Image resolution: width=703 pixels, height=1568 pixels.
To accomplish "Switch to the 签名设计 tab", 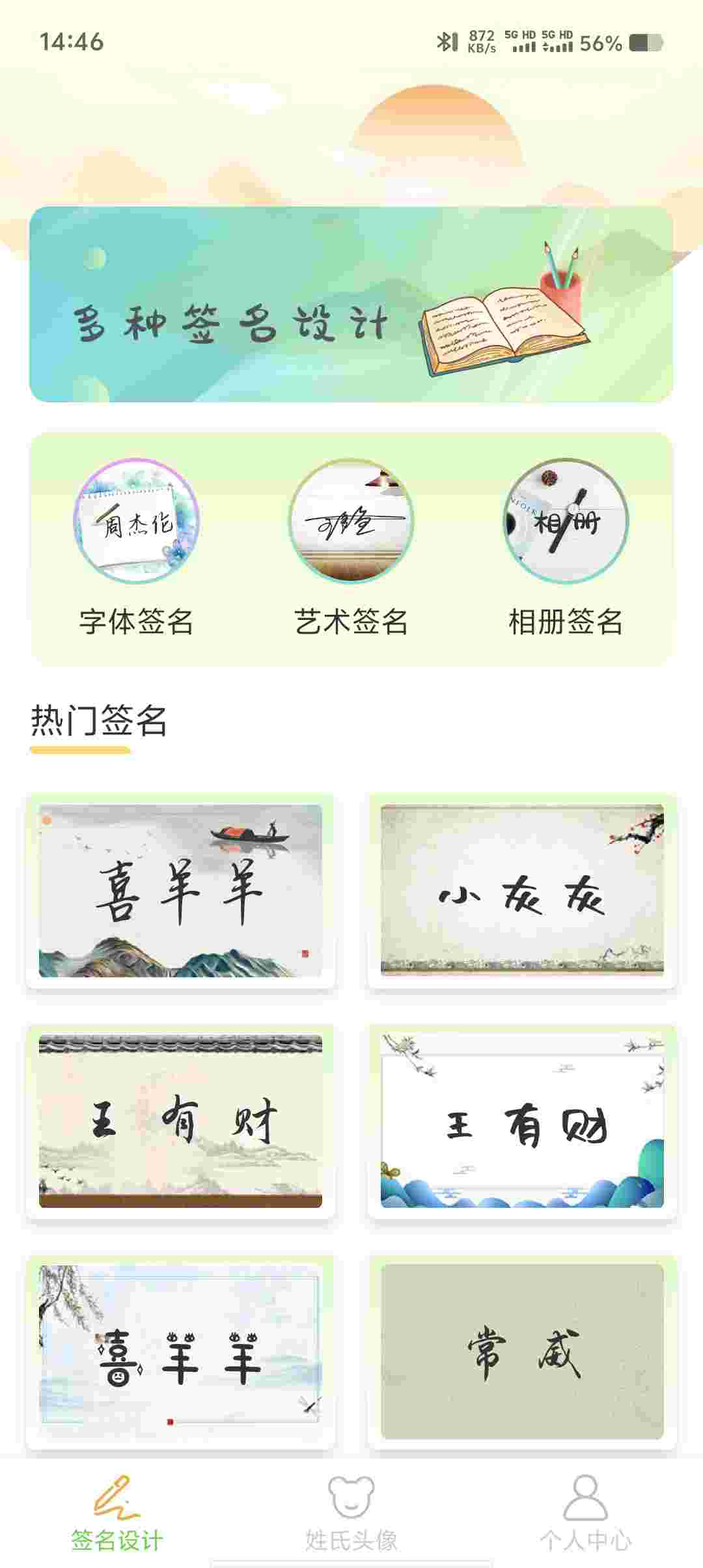I will [117, 1515].
